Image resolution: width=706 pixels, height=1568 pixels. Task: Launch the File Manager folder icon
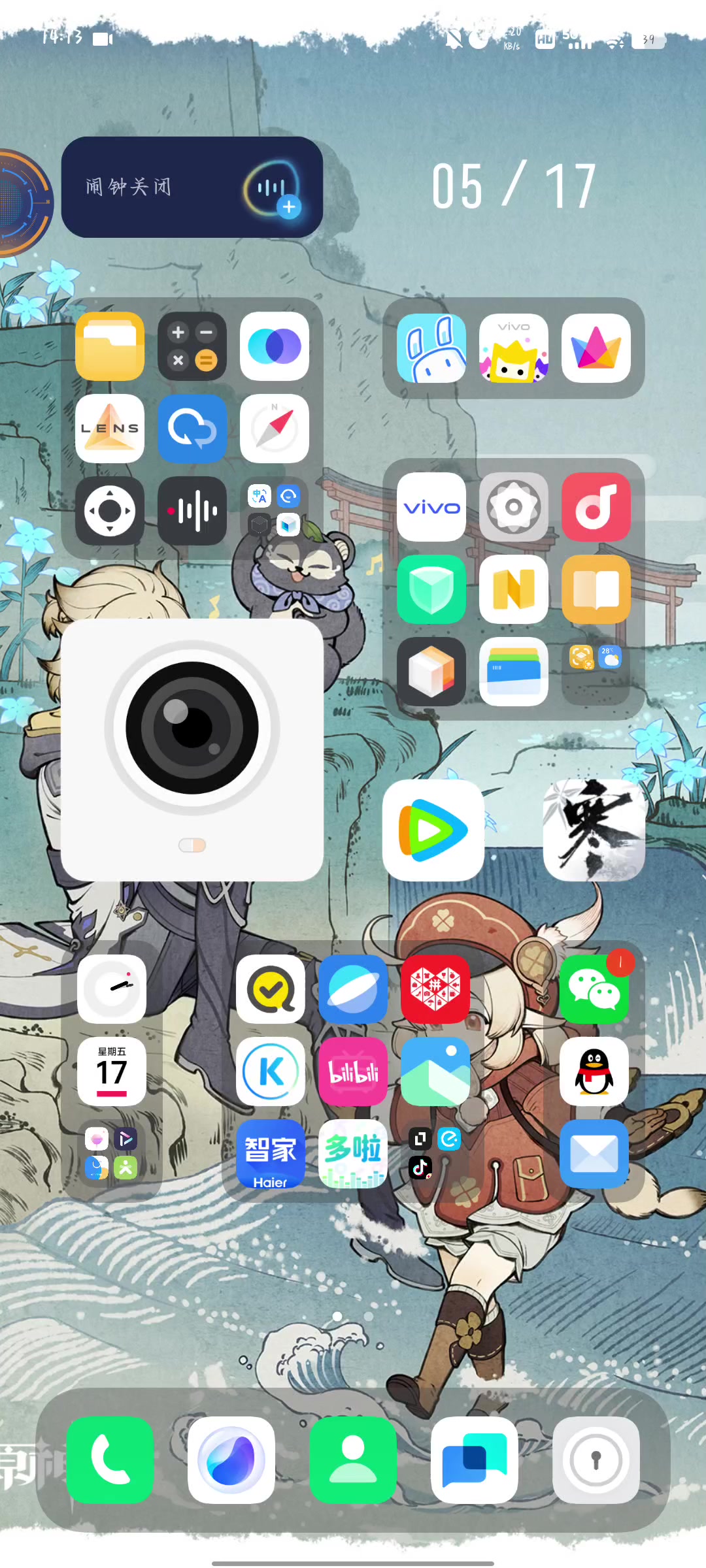pyautogui.click(x=110, y=346)
